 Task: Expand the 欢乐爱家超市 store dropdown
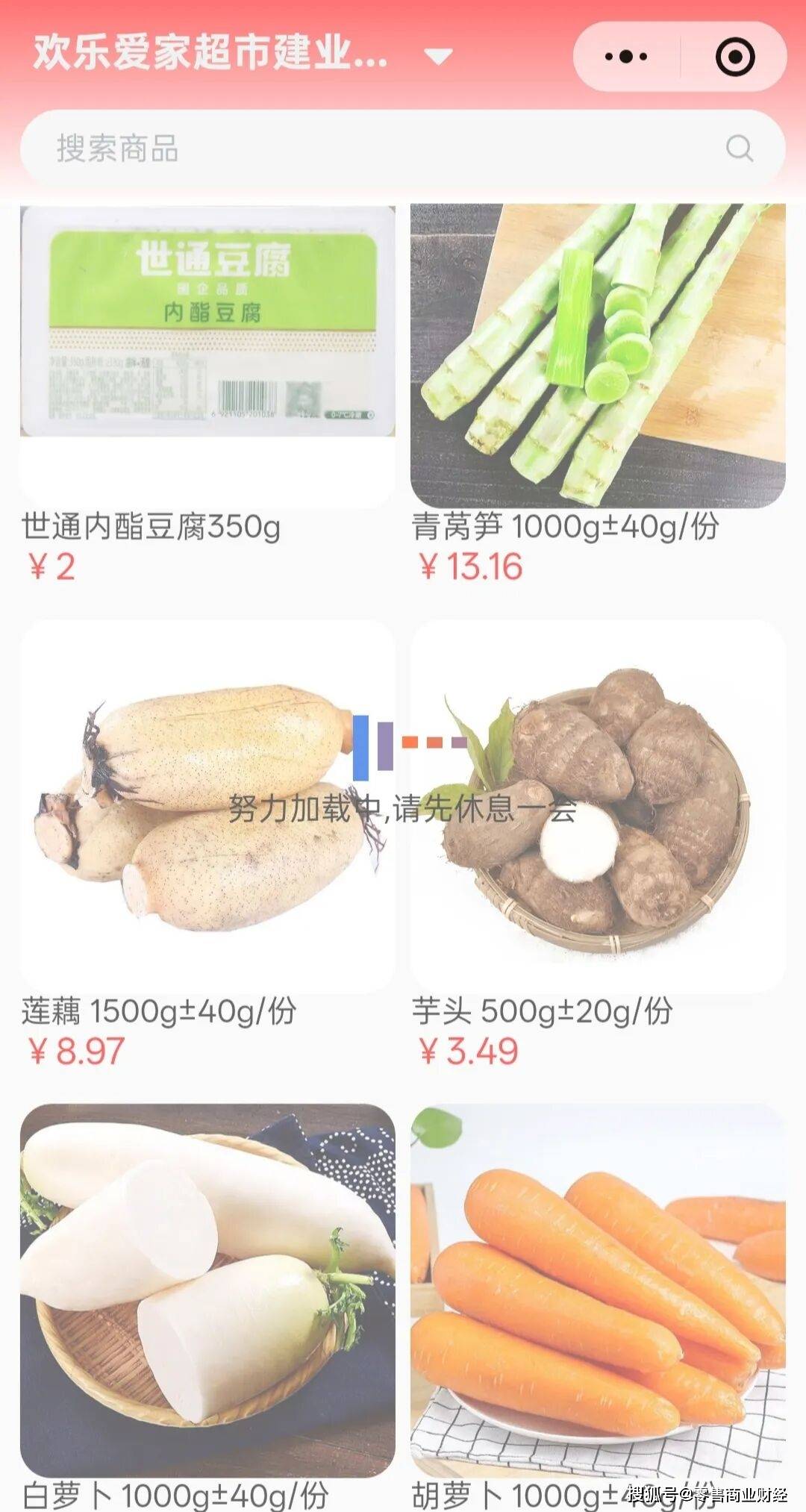pyautogui.click(x=437, y=56)
